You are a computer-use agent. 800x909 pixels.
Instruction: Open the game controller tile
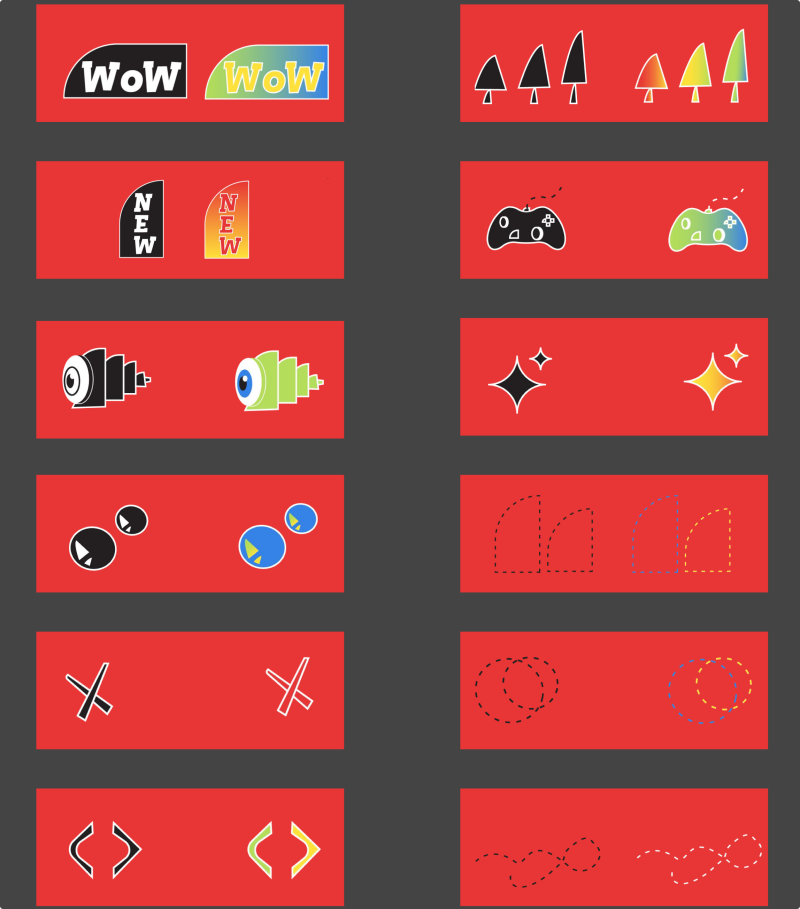(x=613, y=220)
